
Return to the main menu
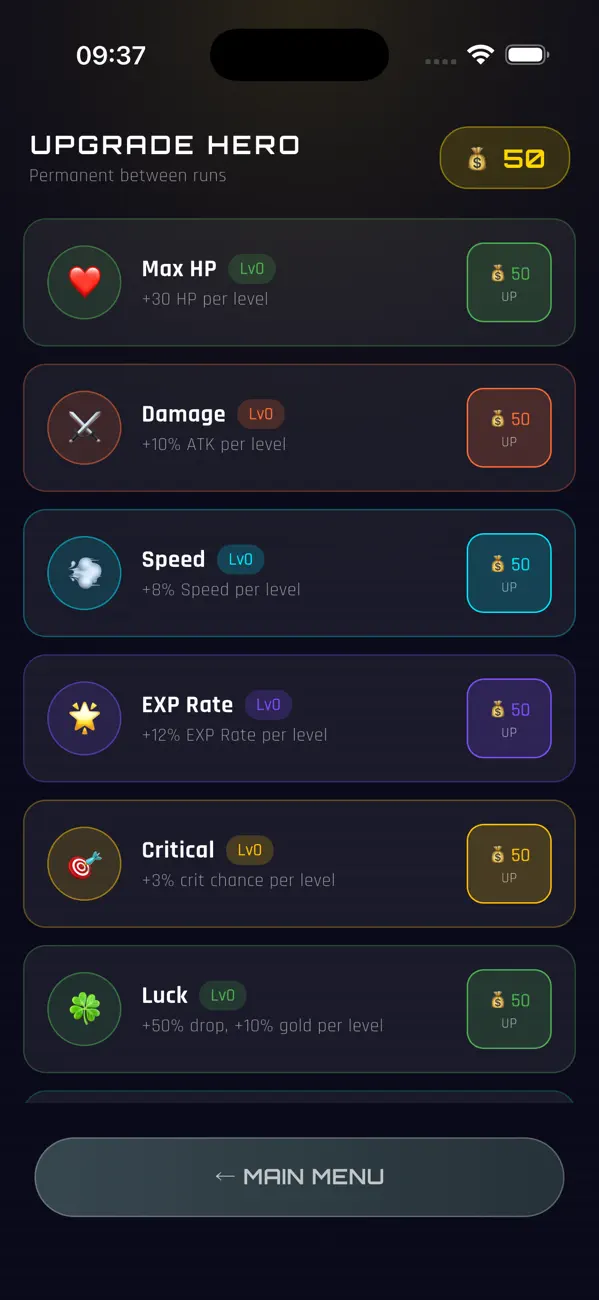pos(299,1177)
